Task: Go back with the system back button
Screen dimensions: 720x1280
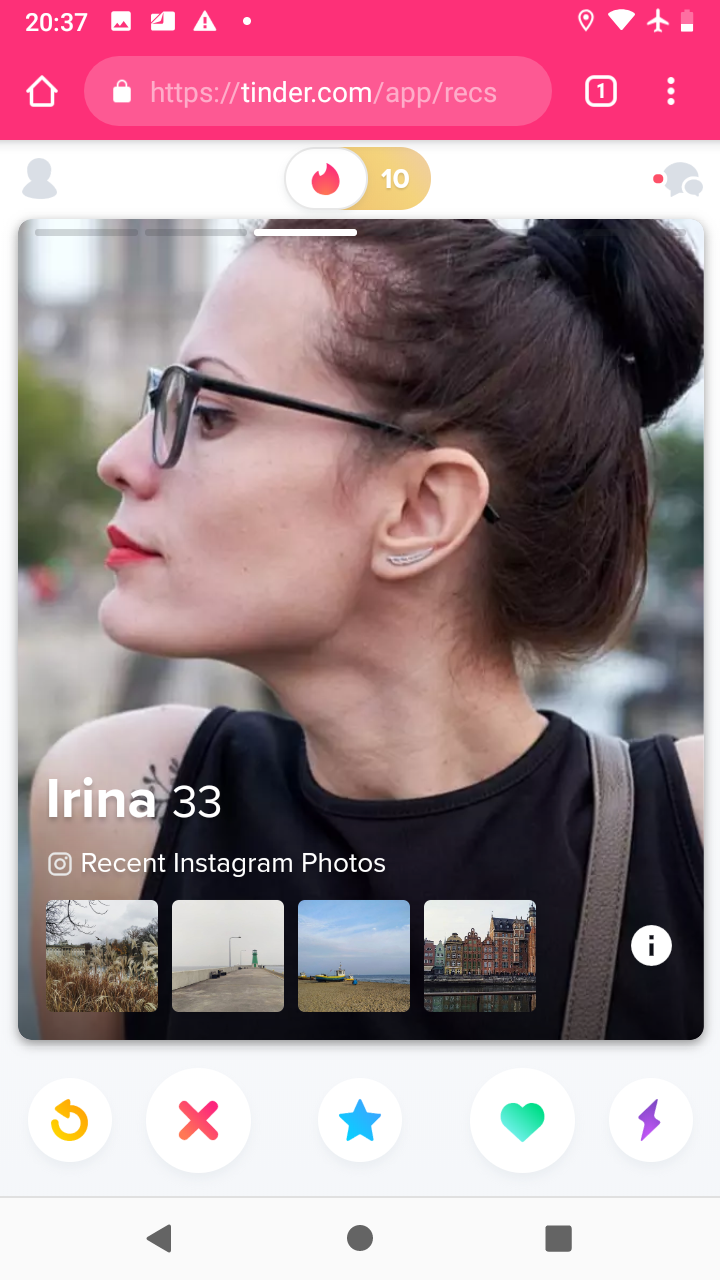Action: click(159, 1238)
